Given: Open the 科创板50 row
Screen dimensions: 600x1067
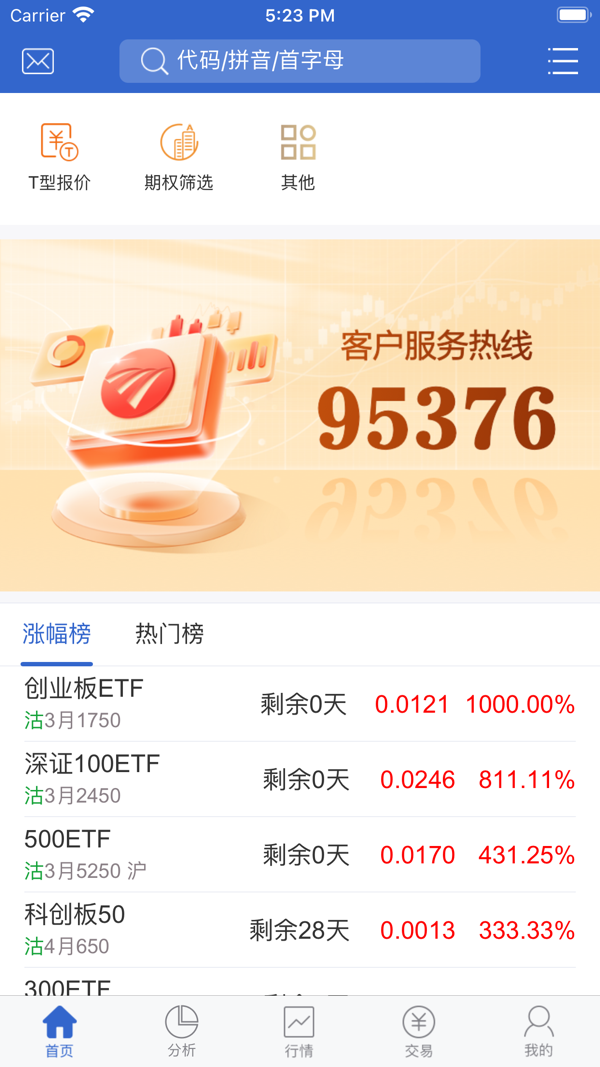Looking at the screenshot, I should click(x=300, y=930).
